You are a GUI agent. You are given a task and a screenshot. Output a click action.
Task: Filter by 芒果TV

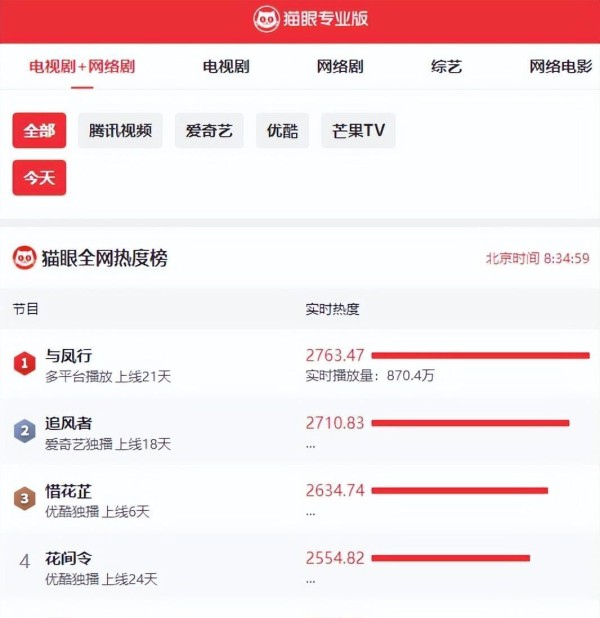click(x=358, y=131)
